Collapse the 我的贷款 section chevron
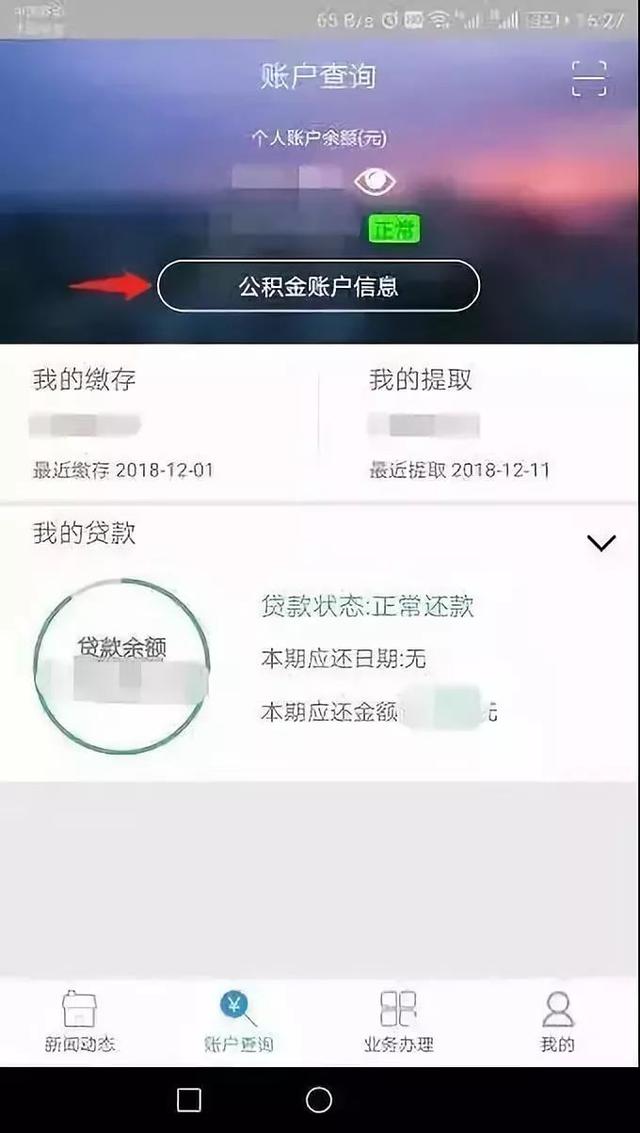Screen dimensions: 640x1133 pyautogui.click(x=601, y=543)
